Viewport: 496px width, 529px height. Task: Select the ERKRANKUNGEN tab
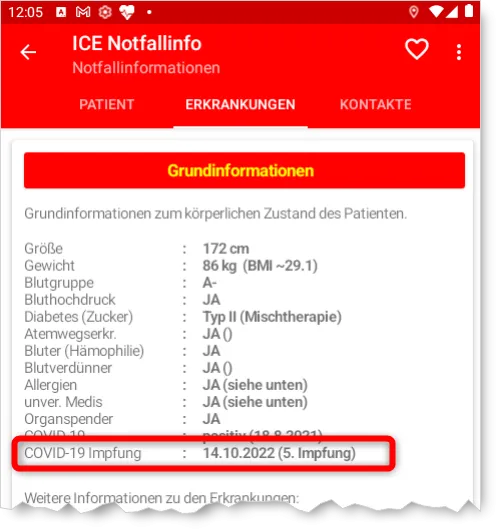[x=240, y=104]
